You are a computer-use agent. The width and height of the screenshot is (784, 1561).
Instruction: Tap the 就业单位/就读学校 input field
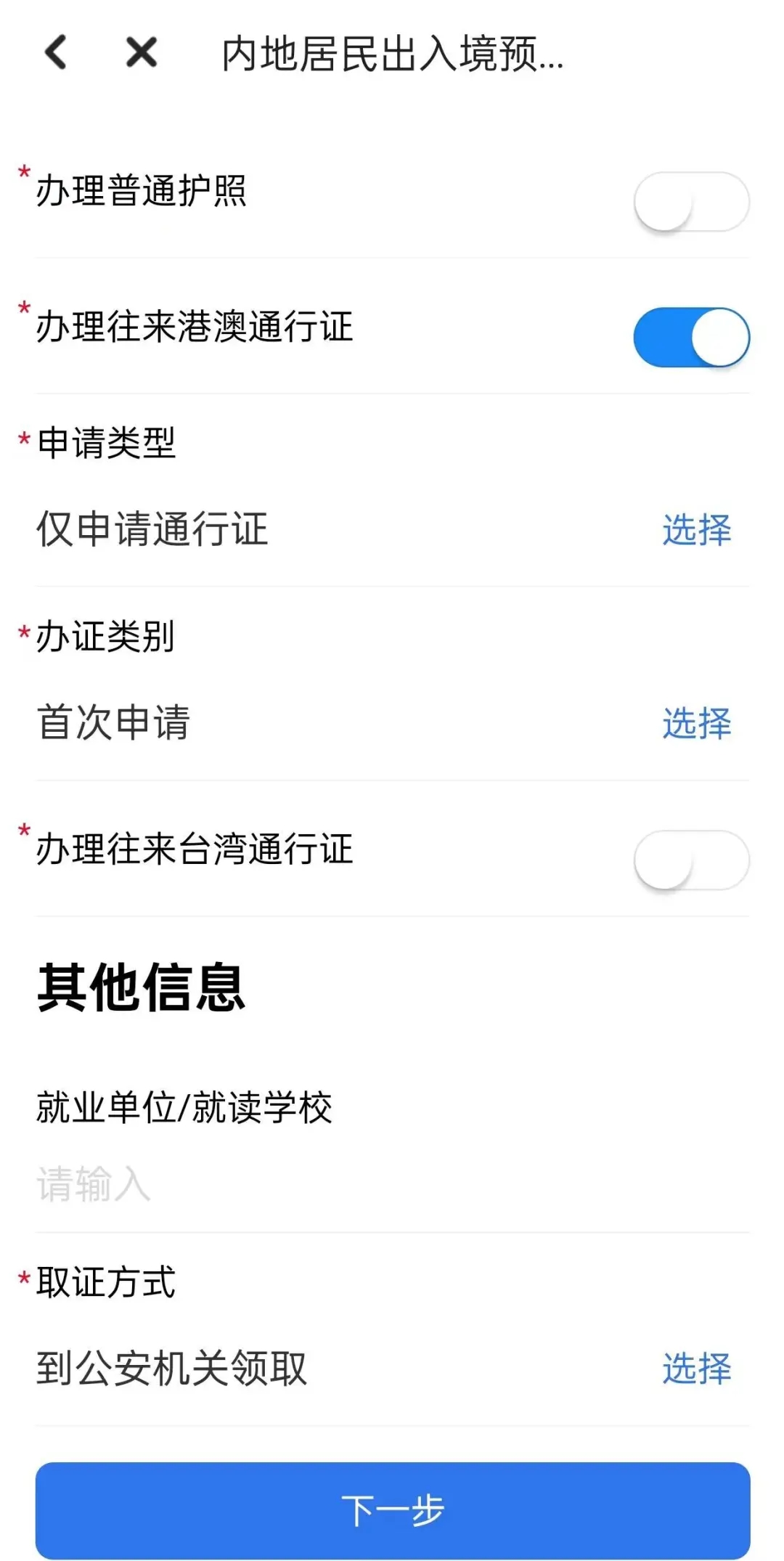(x=392, y=1184)
